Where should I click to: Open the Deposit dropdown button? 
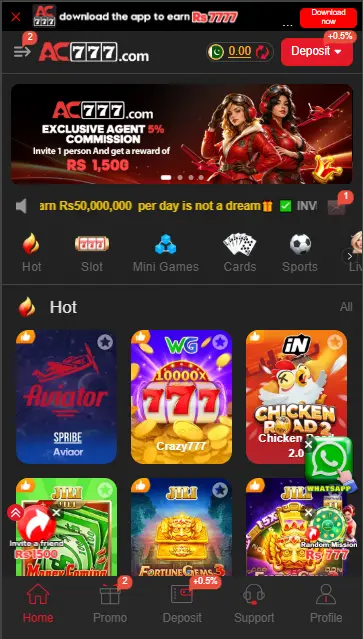[317, 51]
